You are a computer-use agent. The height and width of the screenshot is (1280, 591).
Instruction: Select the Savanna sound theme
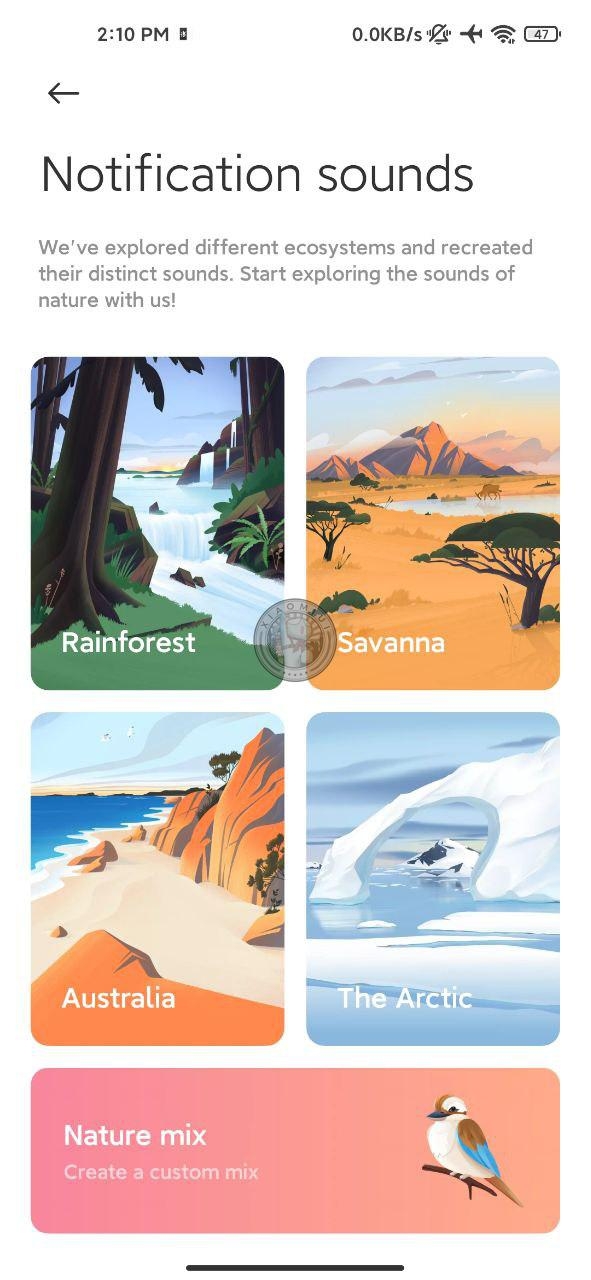tap(433, 523)
